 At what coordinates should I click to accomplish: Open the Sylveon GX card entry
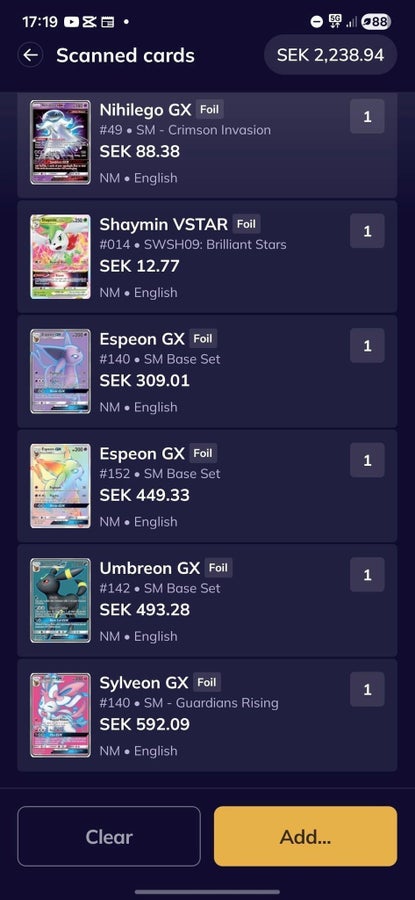pos(207,715)
